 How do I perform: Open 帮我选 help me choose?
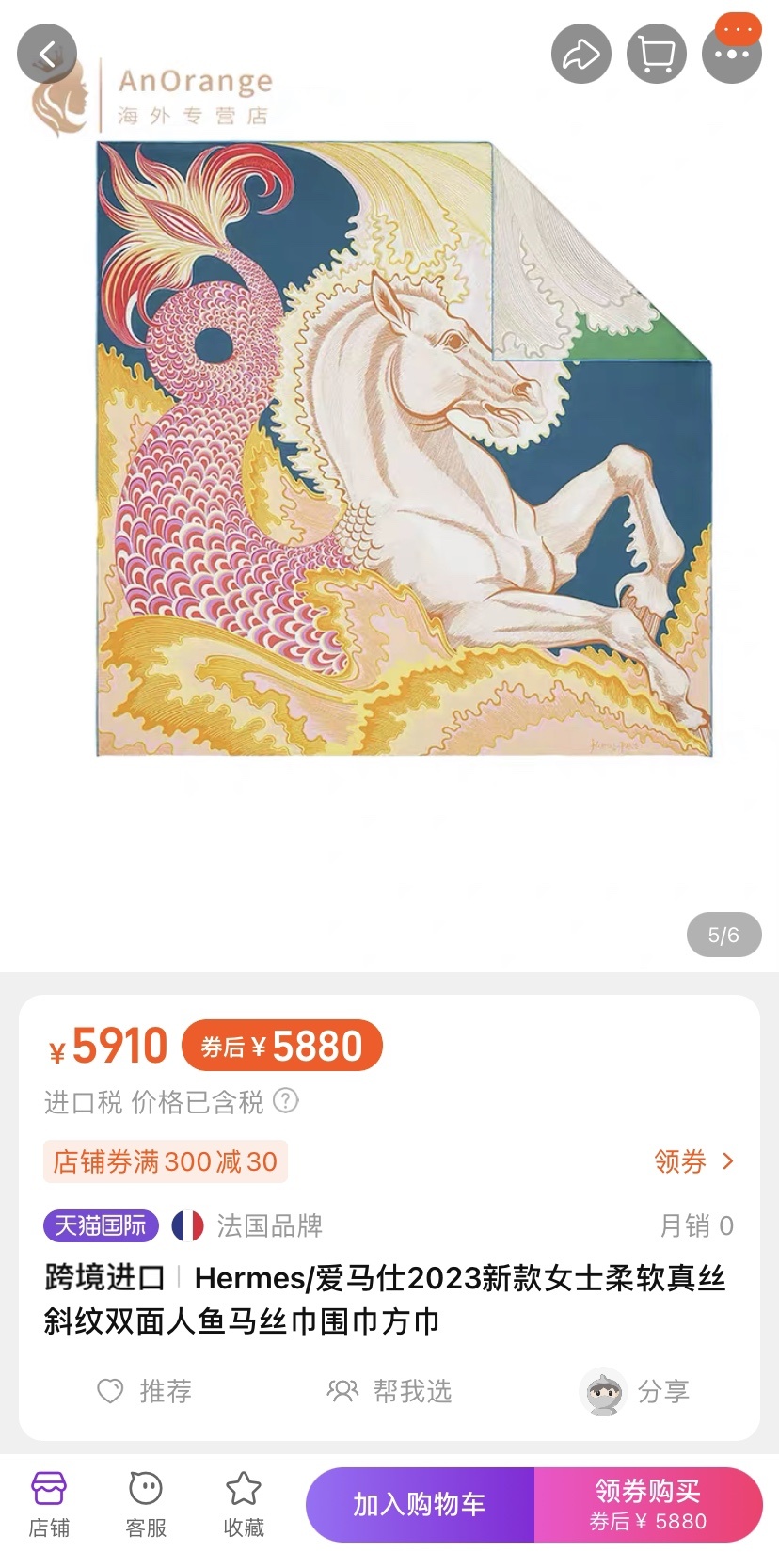click(389, 1391)
